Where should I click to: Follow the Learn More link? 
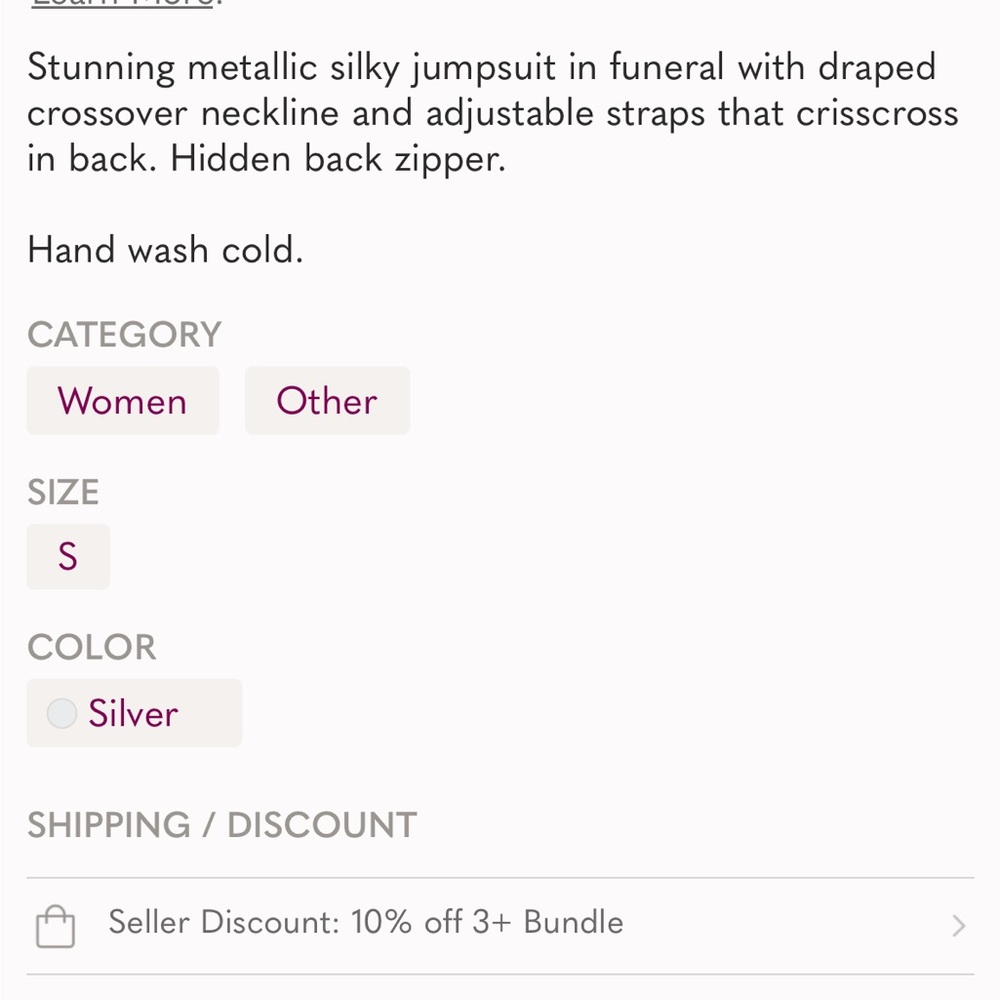pyautogui.click(x=122, y=3)
